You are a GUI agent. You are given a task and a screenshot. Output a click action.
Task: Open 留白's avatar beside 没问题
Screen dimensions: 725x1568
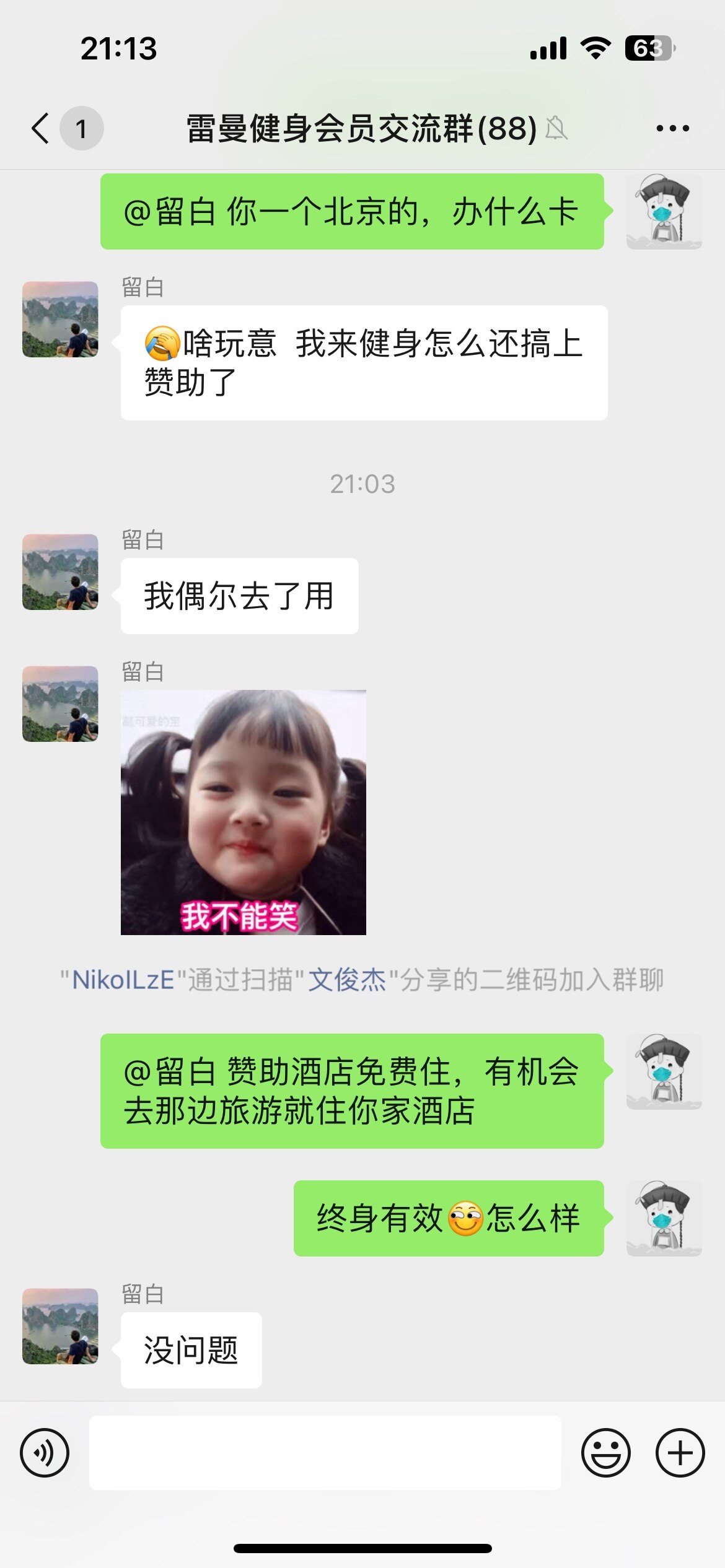pos(60,1326)
